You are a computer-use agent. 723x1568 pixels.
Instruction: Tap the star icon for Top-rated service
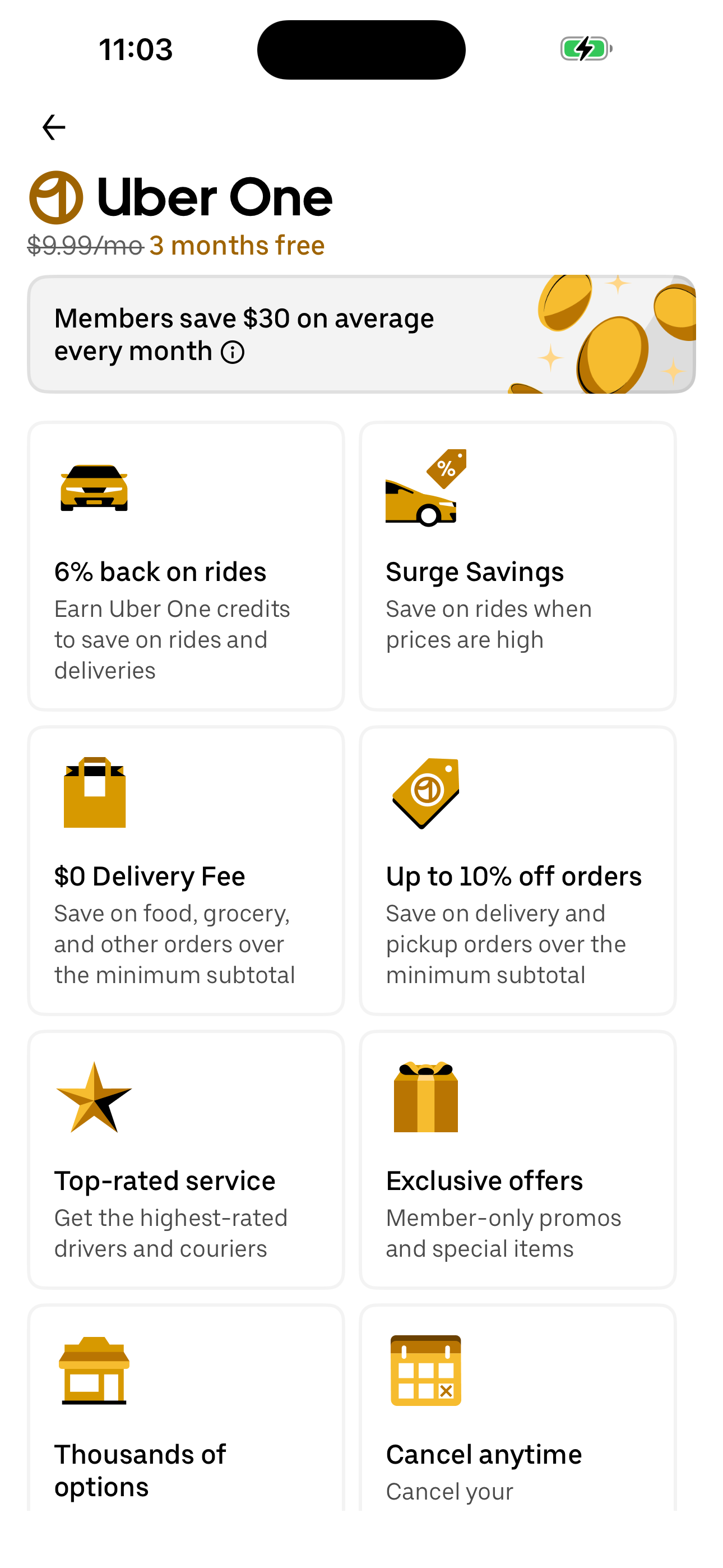pyautogui.click(x=94, y=1096)
